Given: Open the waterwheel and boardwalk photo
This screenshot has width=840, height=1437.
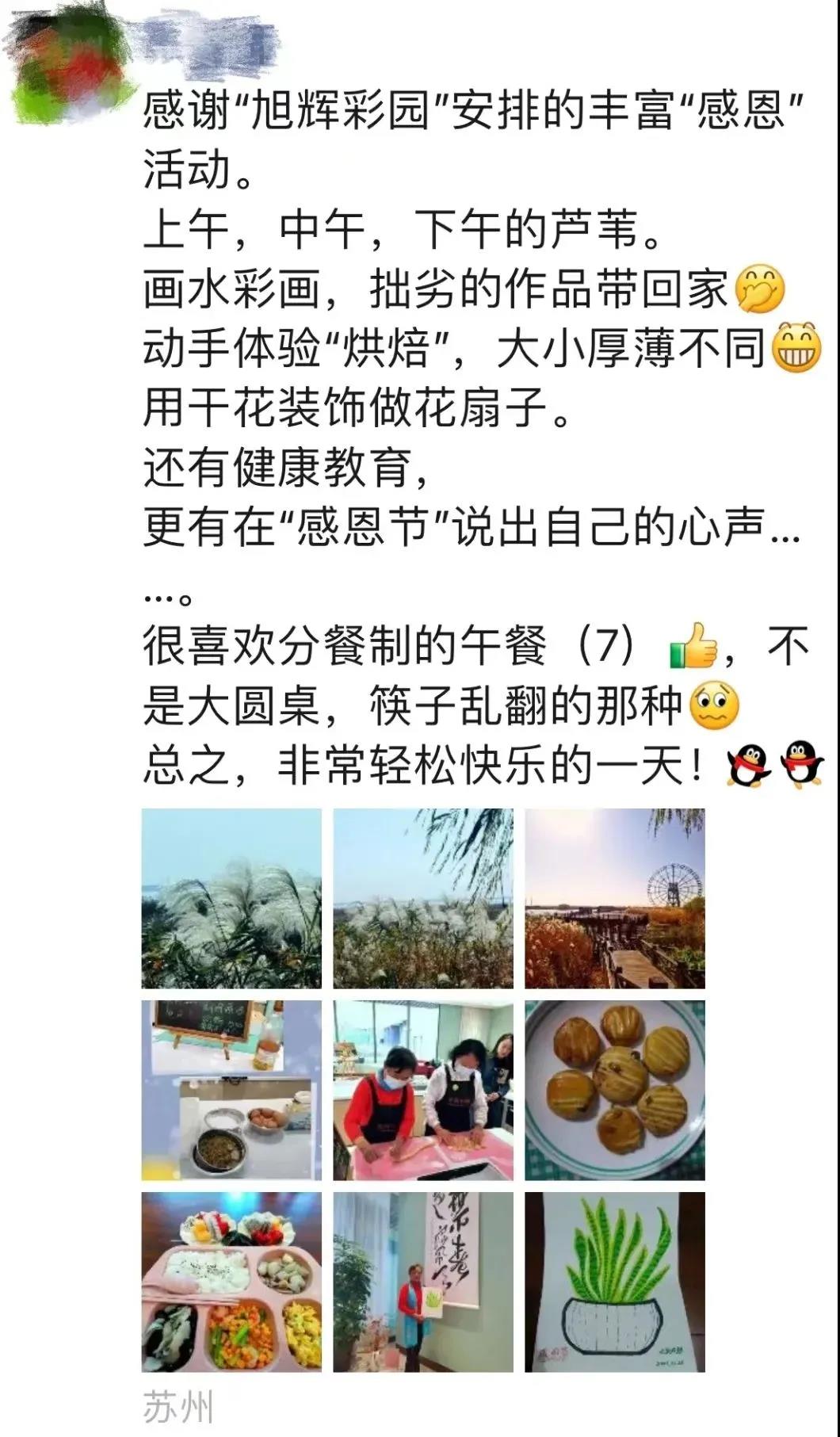Looking at the screenshot, I should [615, 898].
